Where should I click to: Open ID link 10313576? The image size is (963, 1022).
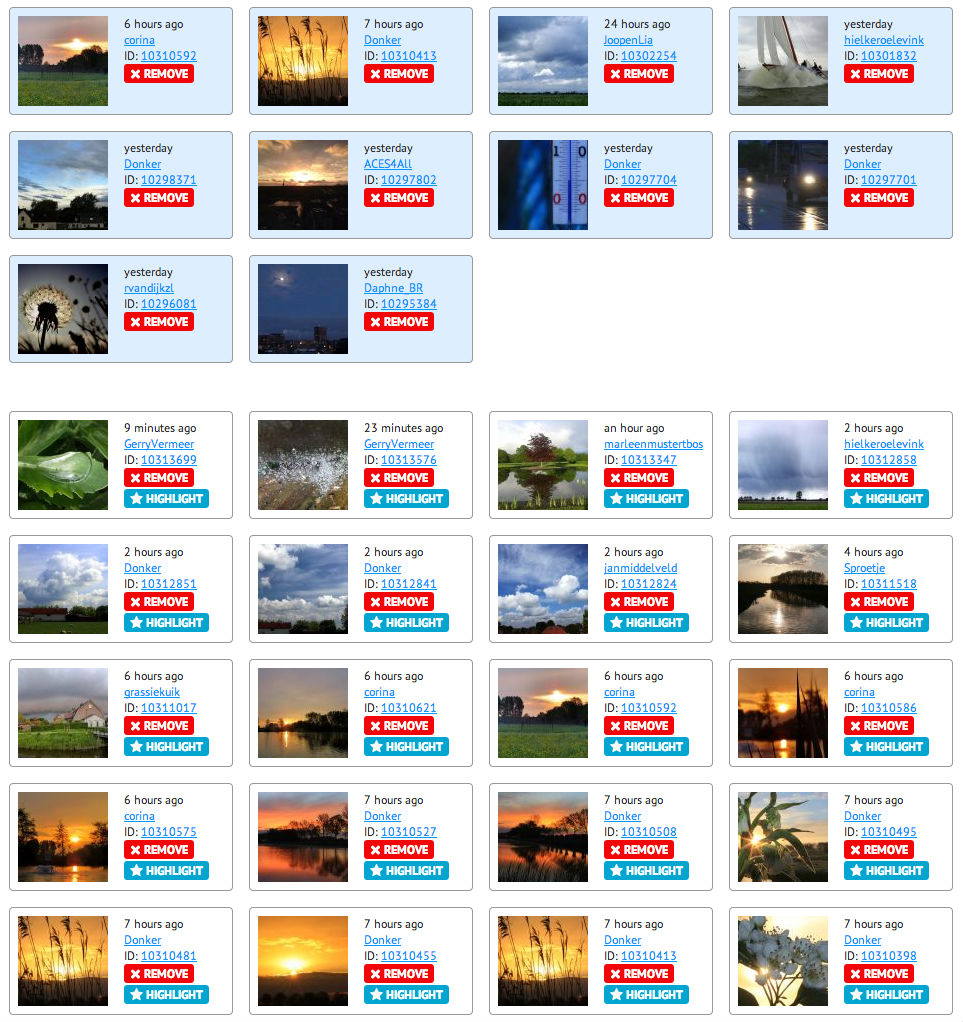pos(408,460)
